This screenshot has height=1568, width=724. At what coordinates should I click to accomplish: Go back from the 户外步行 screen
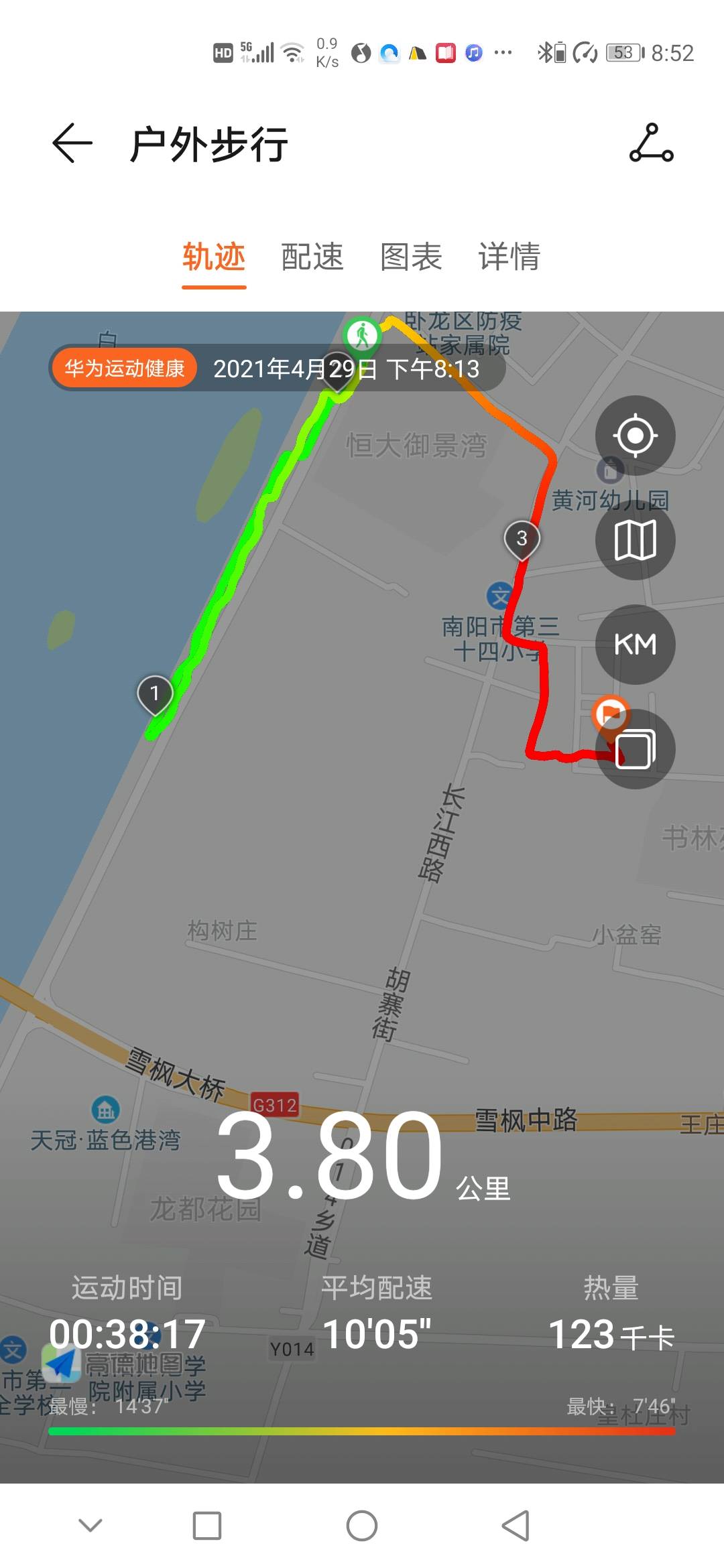[72, 143]
